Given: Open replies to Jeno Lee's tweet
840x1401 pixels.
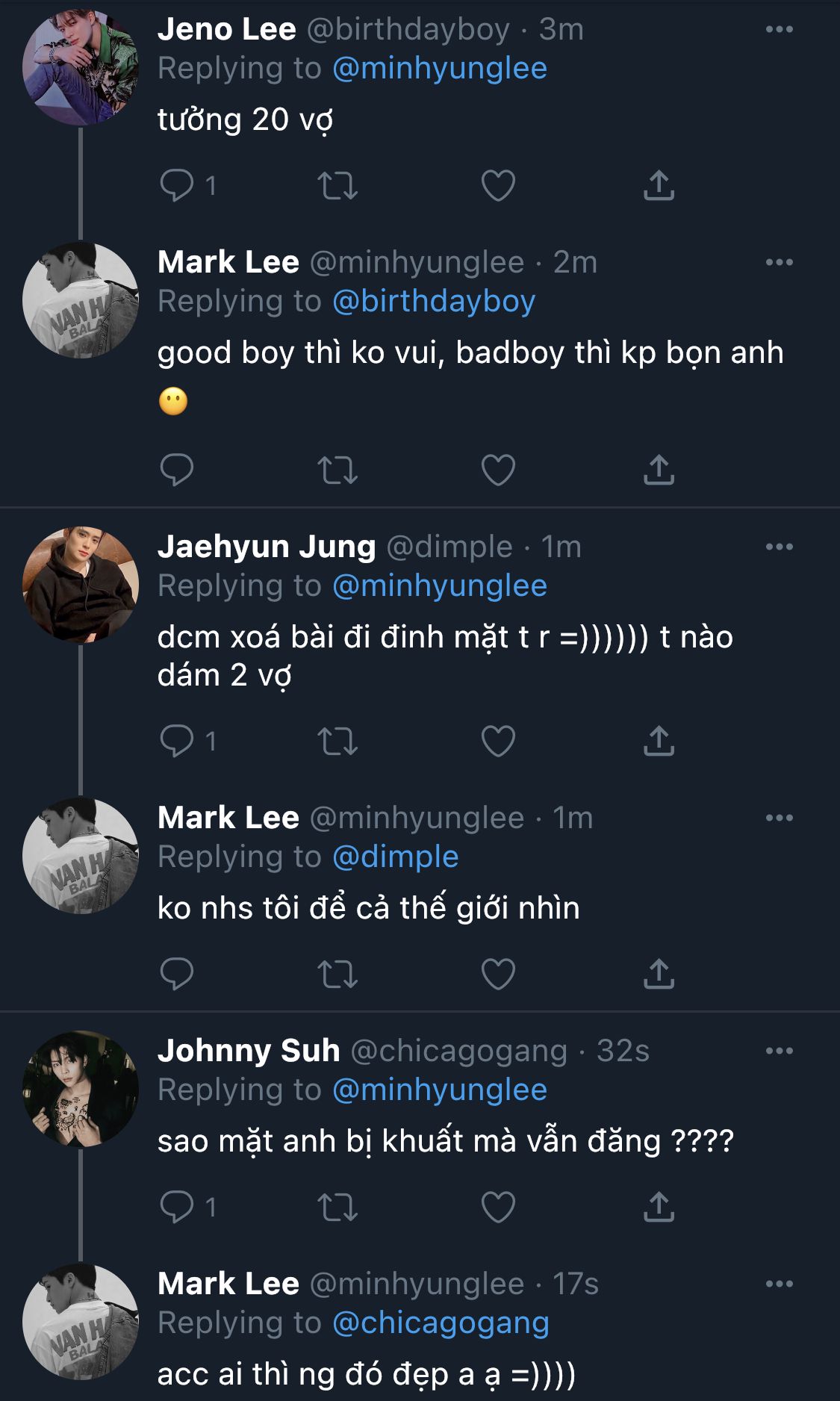Looking at the screenshot, I should coord(177,186).
